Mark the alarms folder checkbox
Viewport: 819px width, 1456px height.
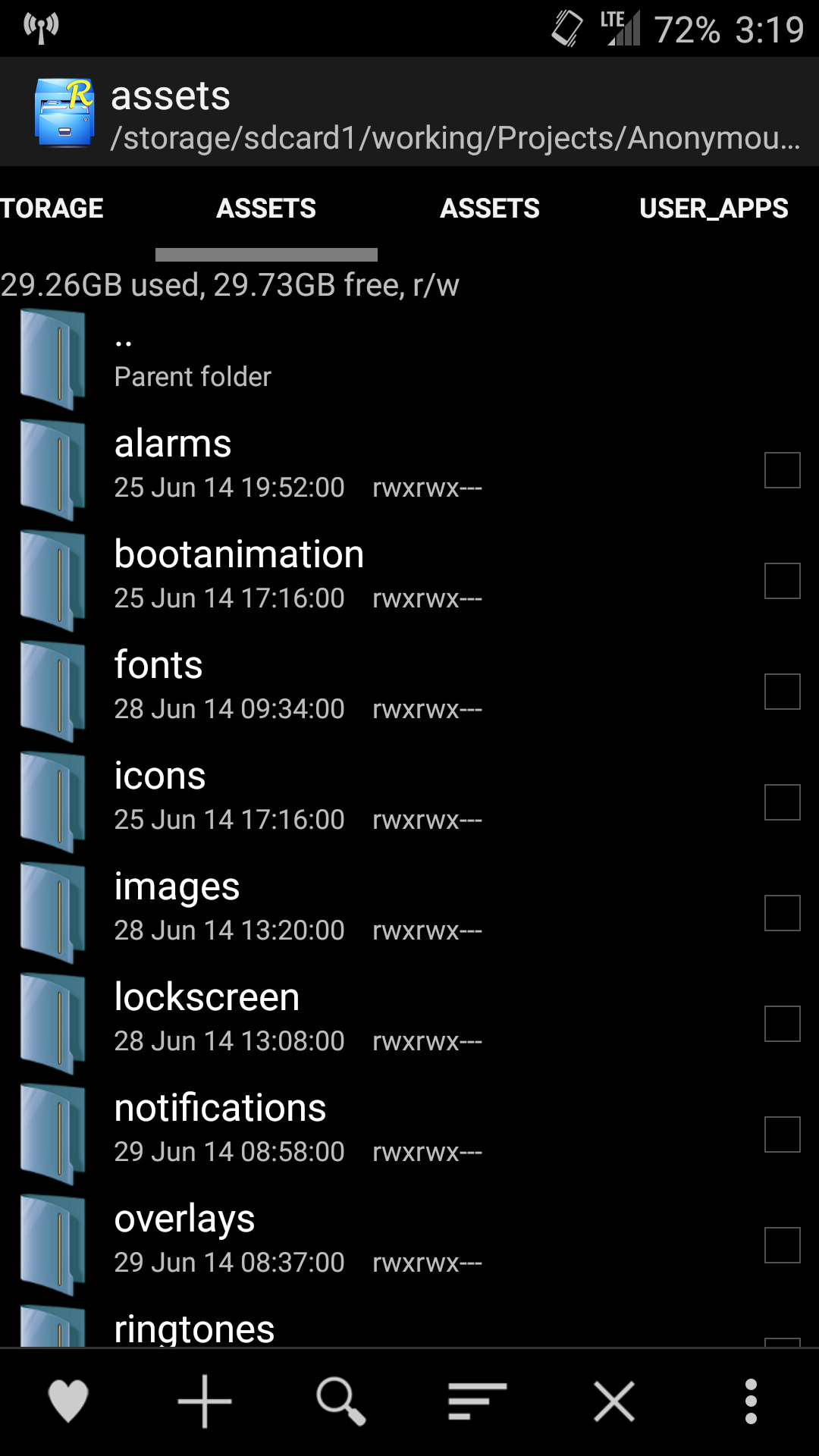click(783, 470)
